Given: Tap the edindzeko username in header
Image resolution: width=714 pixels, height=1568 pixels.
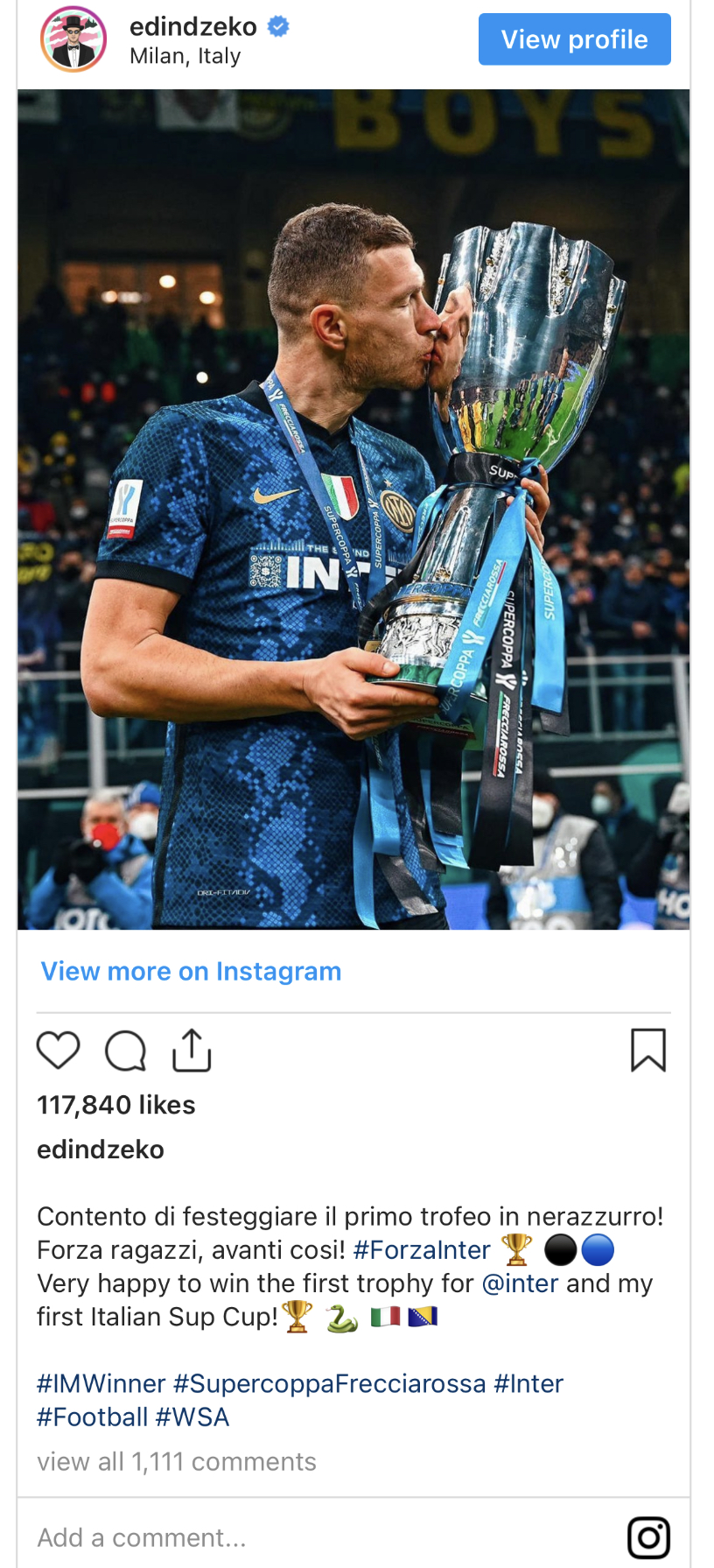Looking at the screenshot, I should coord(193,27).
